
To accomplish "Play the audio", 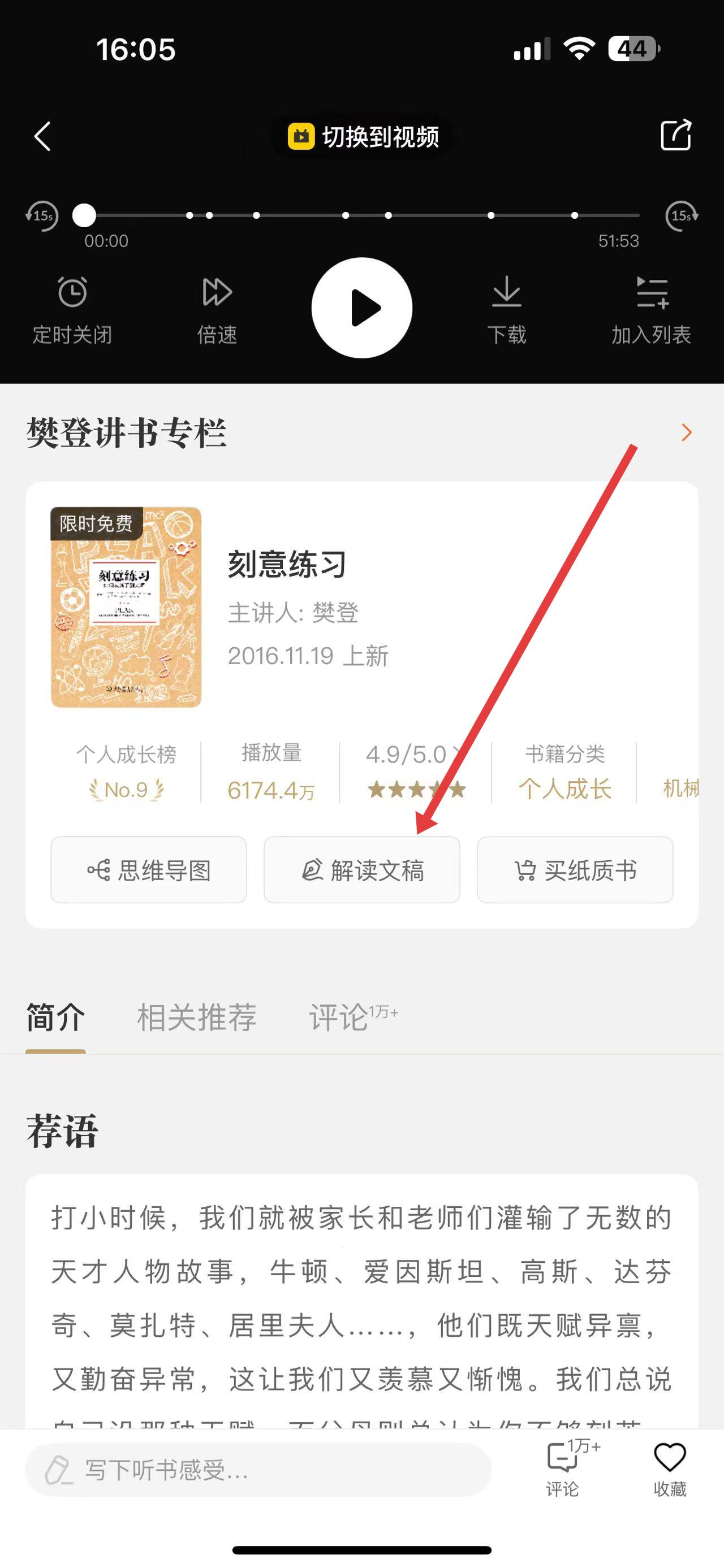I will pos(361,308).
